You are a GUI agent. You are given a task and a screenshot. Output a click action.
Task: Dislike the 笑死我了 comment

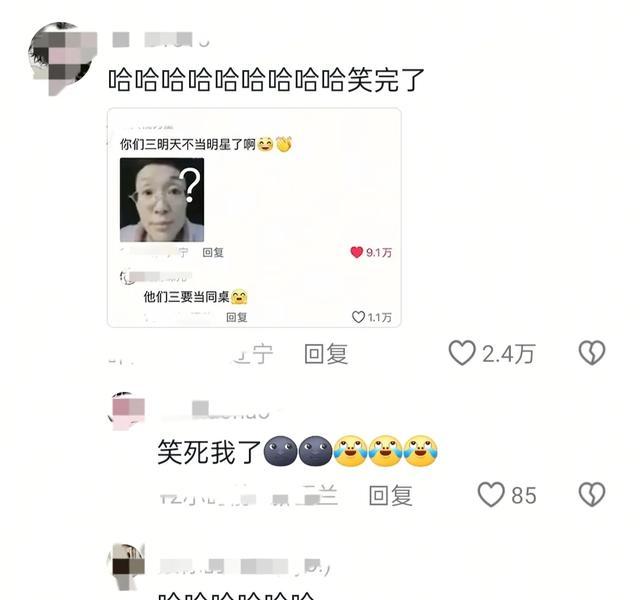[x=592, y=495]
